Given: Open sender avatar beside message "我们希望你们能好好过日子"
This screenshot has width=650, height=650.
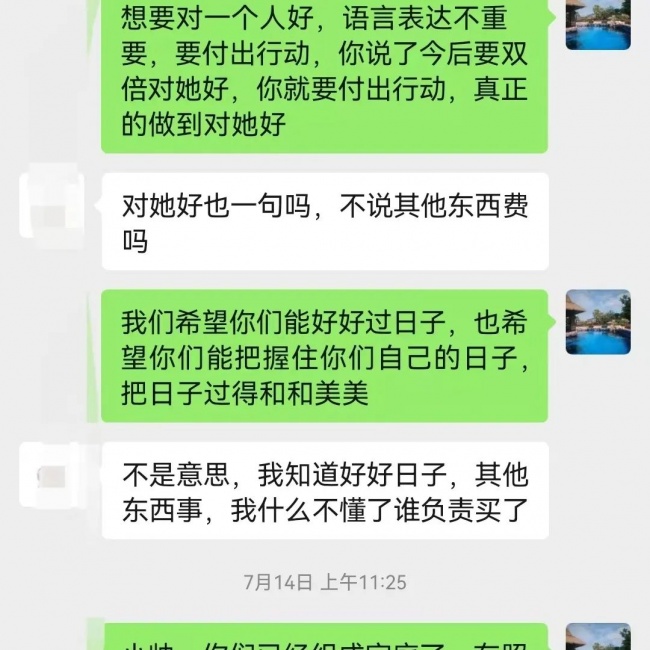Looking at the screenshot, I should [x=598, y=322].
